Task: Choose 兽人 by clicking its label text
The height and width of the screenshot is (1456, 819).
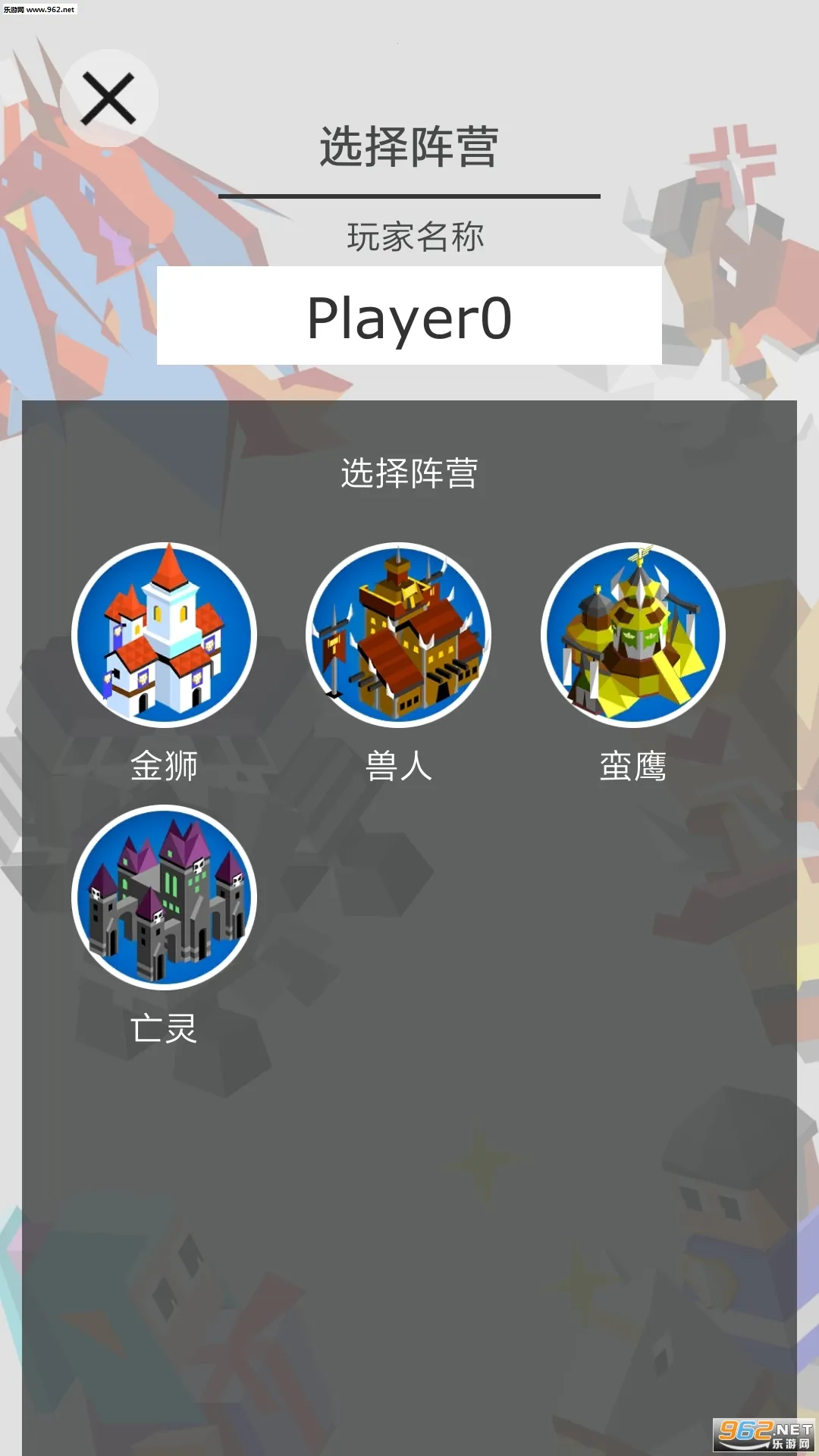Action: tap(398, 768)
